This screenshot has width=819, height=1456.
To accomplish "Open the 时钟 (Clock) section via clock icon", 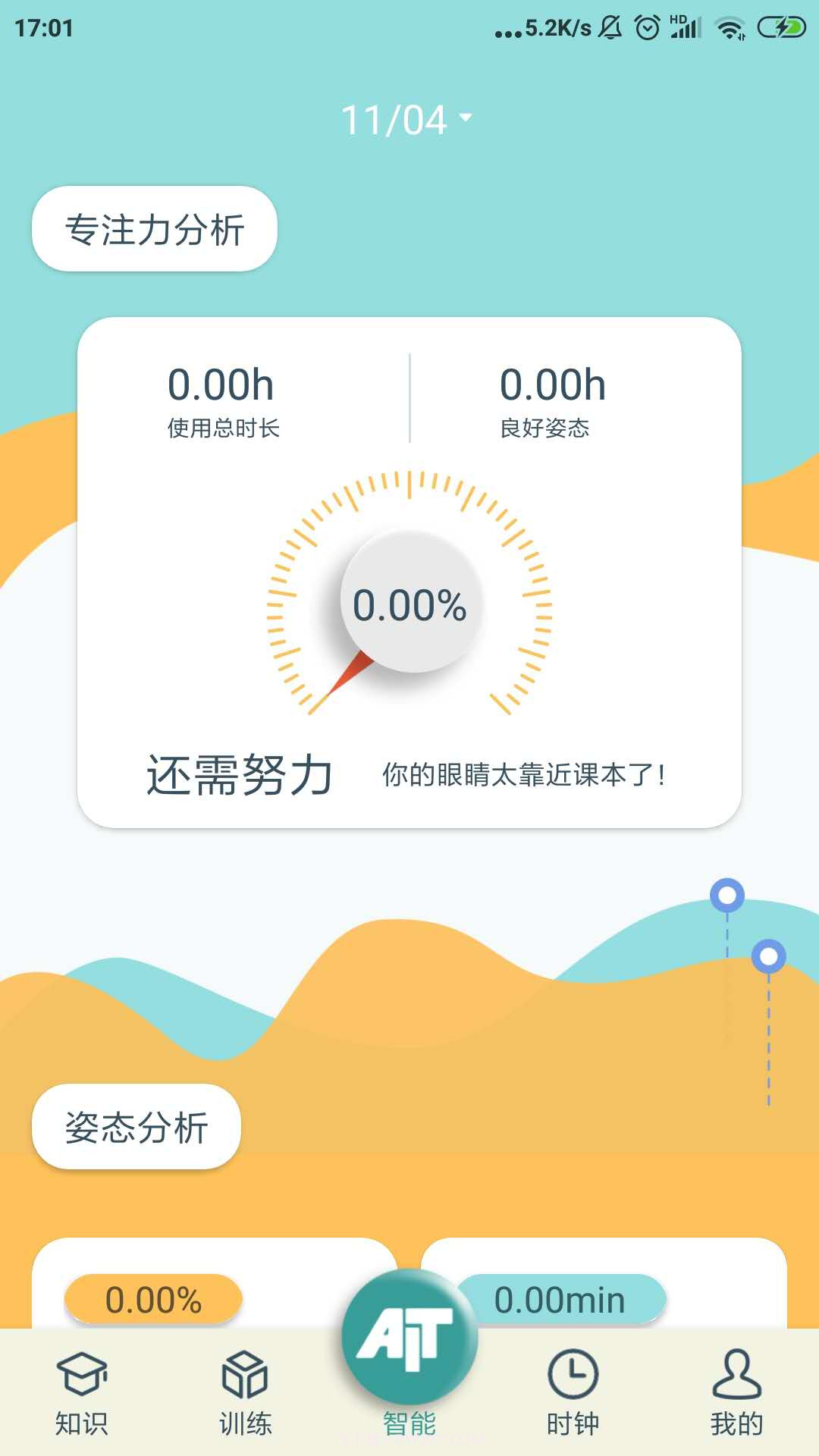I will tap(573, 1395).
